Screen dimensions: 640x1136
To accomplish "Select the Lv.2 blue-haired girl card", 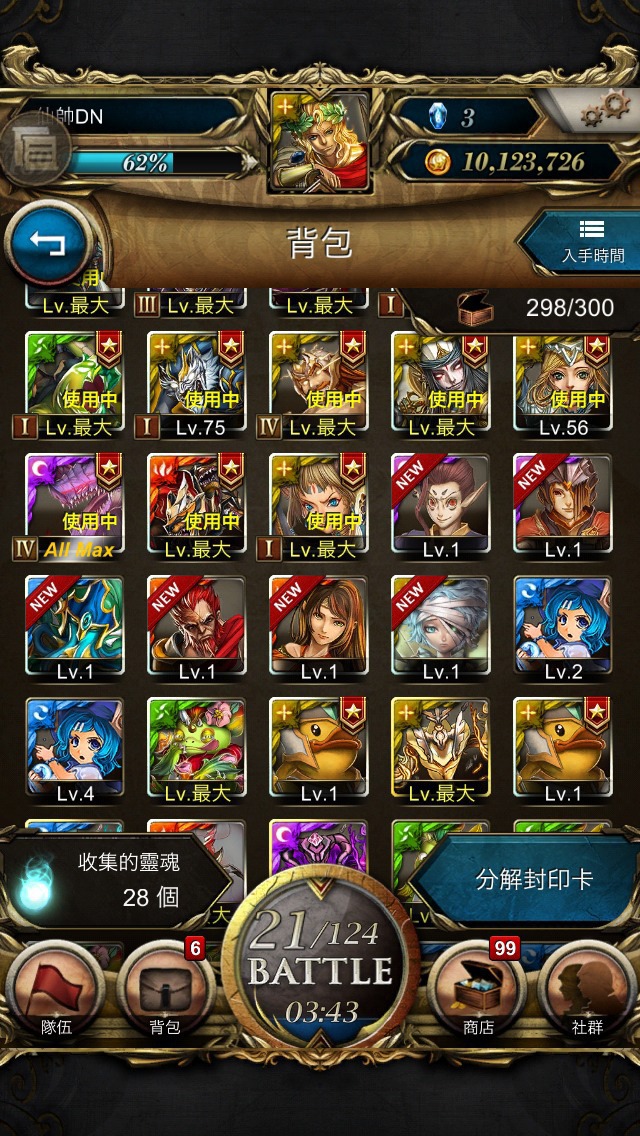I will click(562, 626).
